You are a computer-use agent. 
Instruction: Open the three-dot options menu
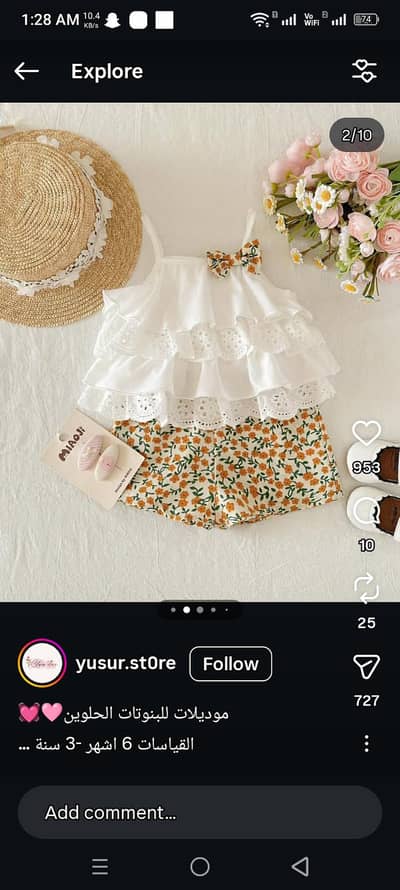tap(367, 743)
